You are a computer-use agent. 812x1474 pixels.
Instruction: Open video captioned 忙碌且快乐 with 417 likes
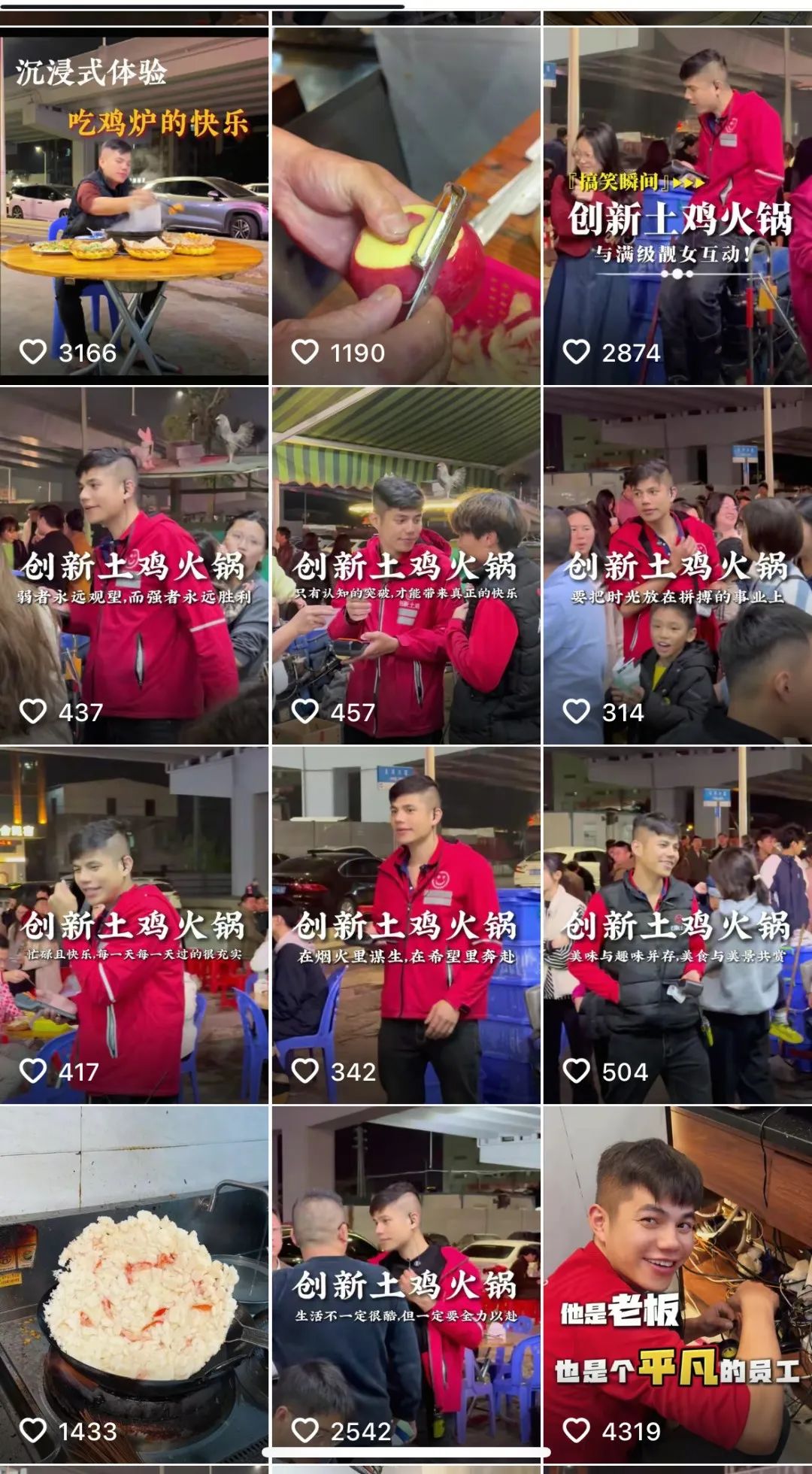click(134, 925)
